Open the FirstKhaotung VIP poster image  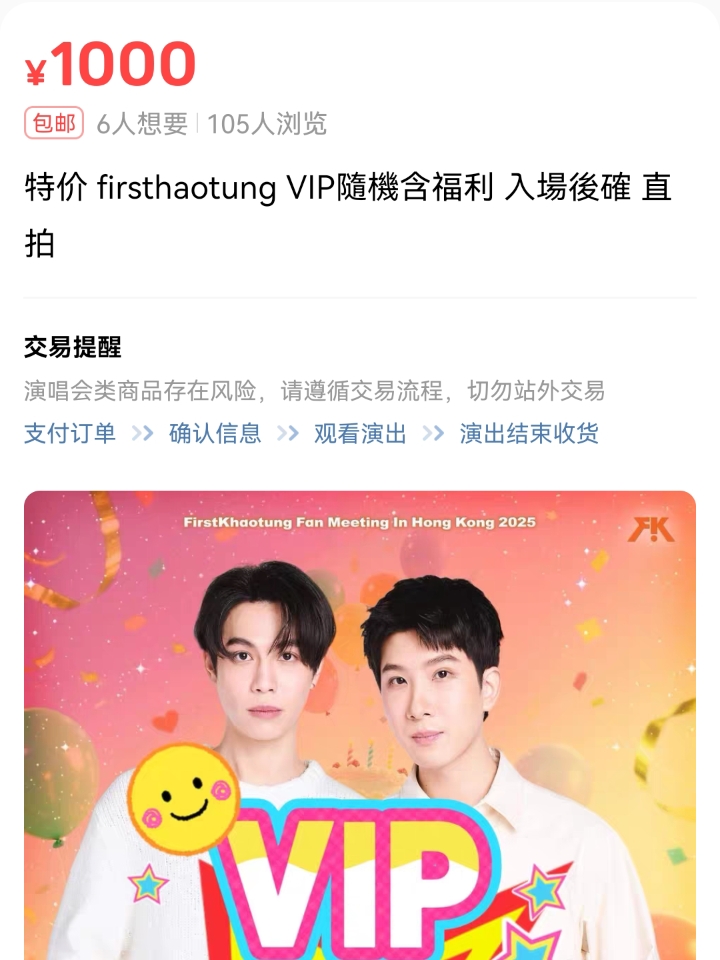click(360, 725)
